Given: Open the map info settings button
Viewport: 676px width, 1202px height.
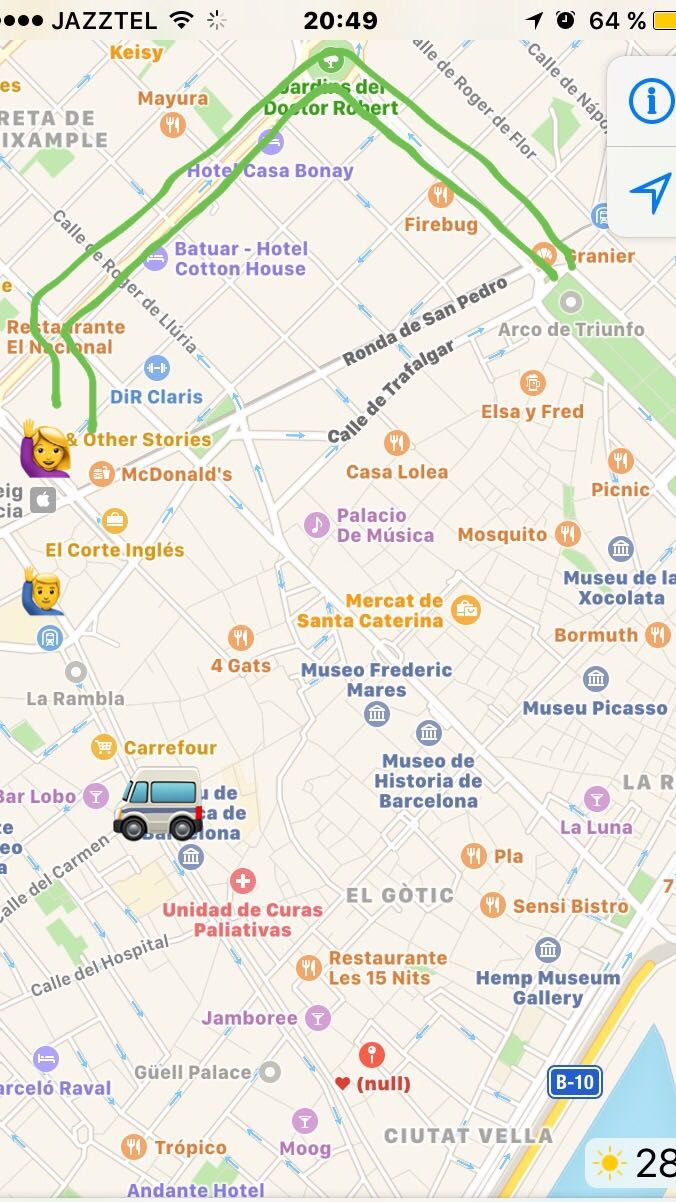Looking at the screenshot, I should pos(649,101).
